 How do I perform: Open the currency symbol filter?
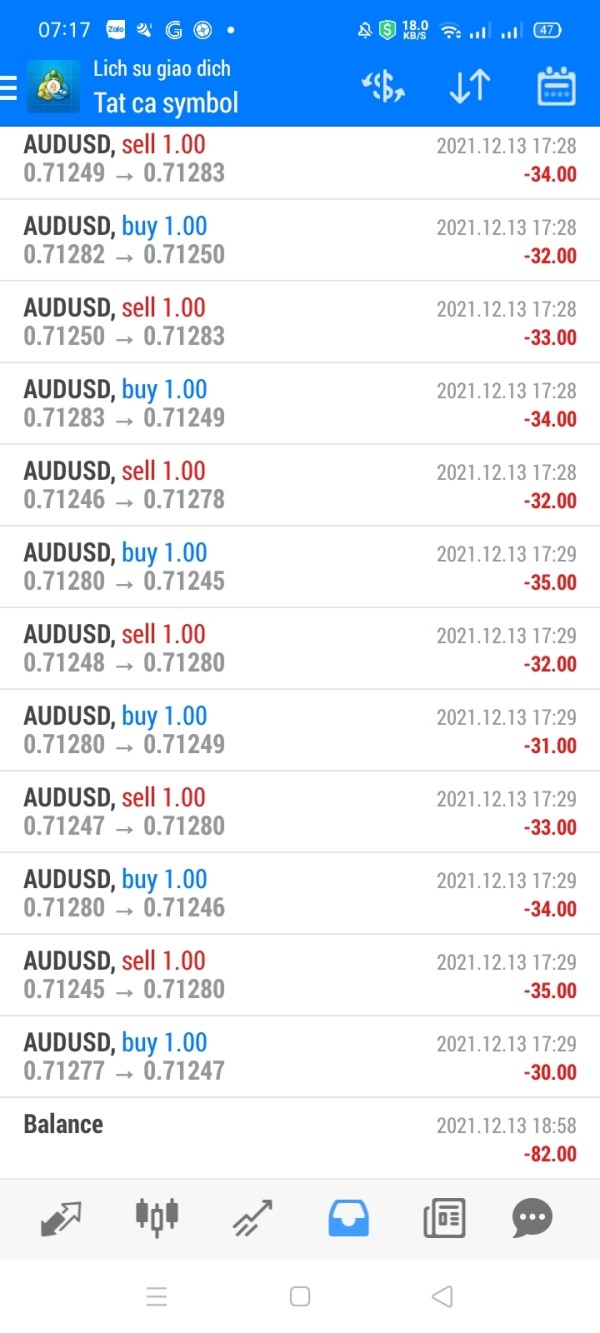[x=383, y=87]
